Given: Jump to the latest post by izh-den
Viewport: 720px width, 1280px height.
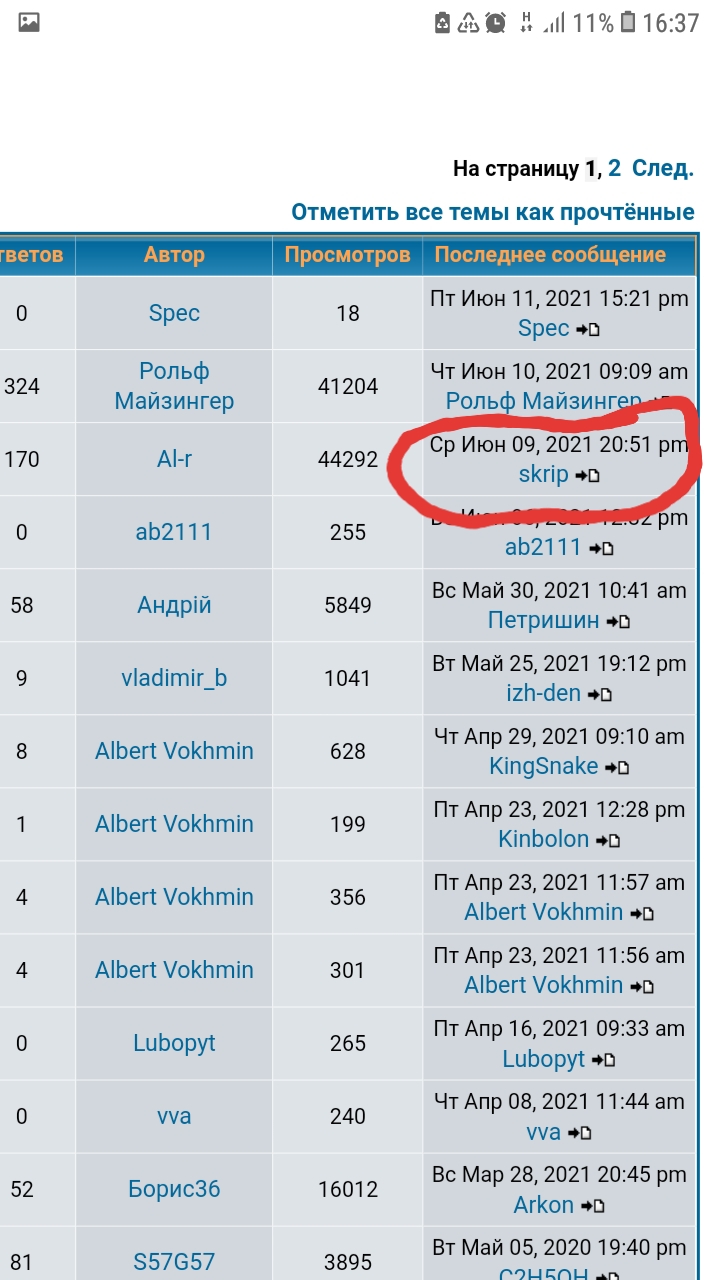Looking at the screenshot, I should (599, 694).
